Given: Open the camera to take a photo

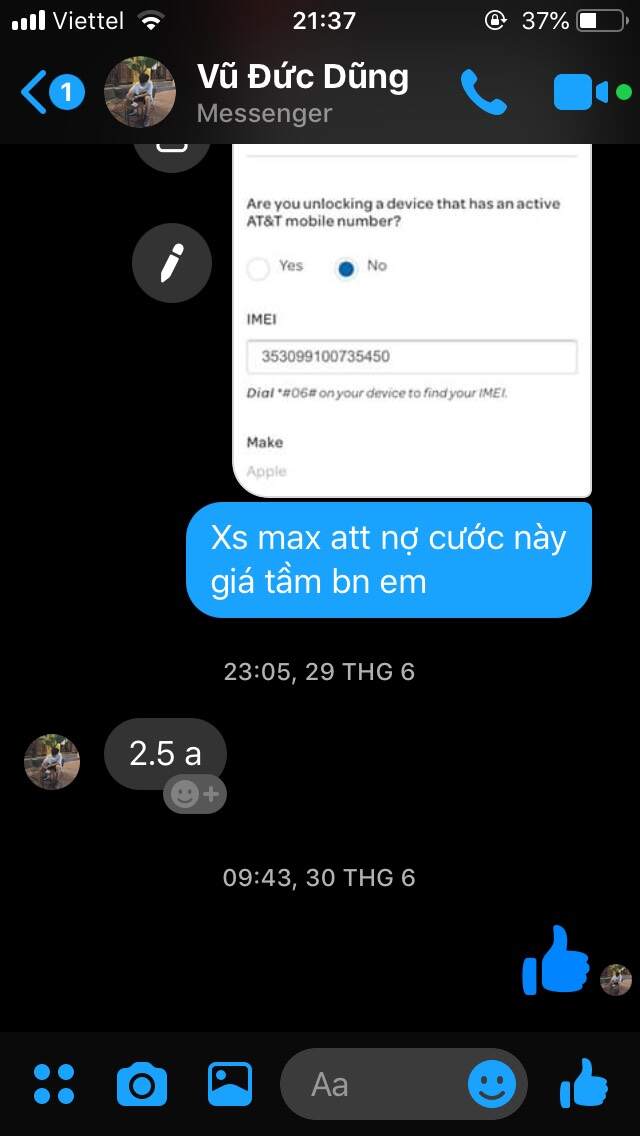Looking at the screenshot, I should pos(142,1084).
